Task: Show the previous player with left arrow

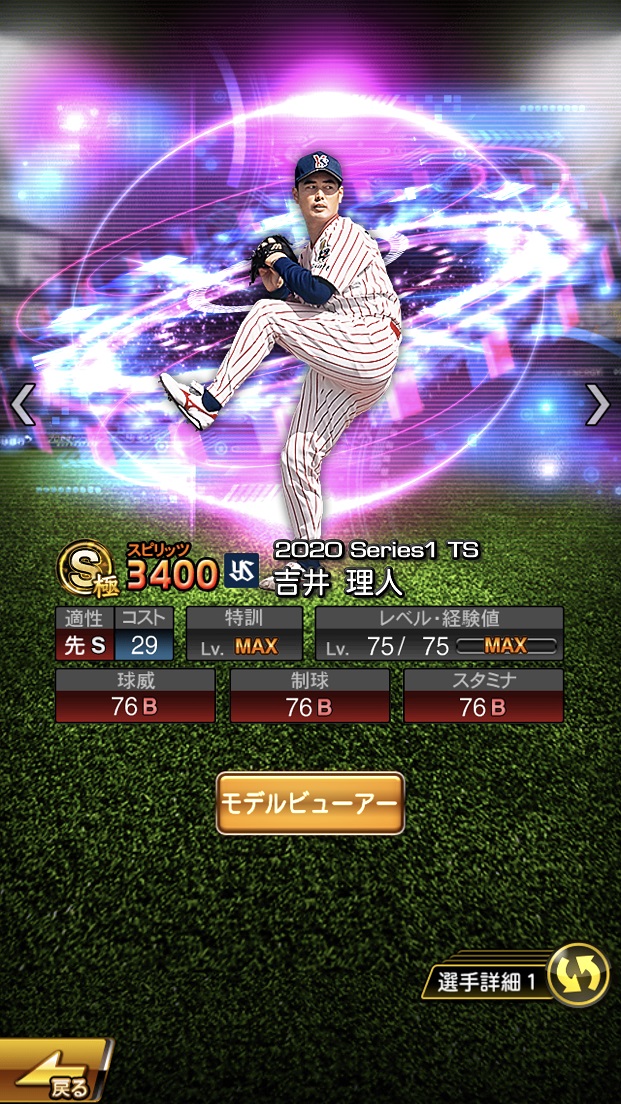Action: 23,404
